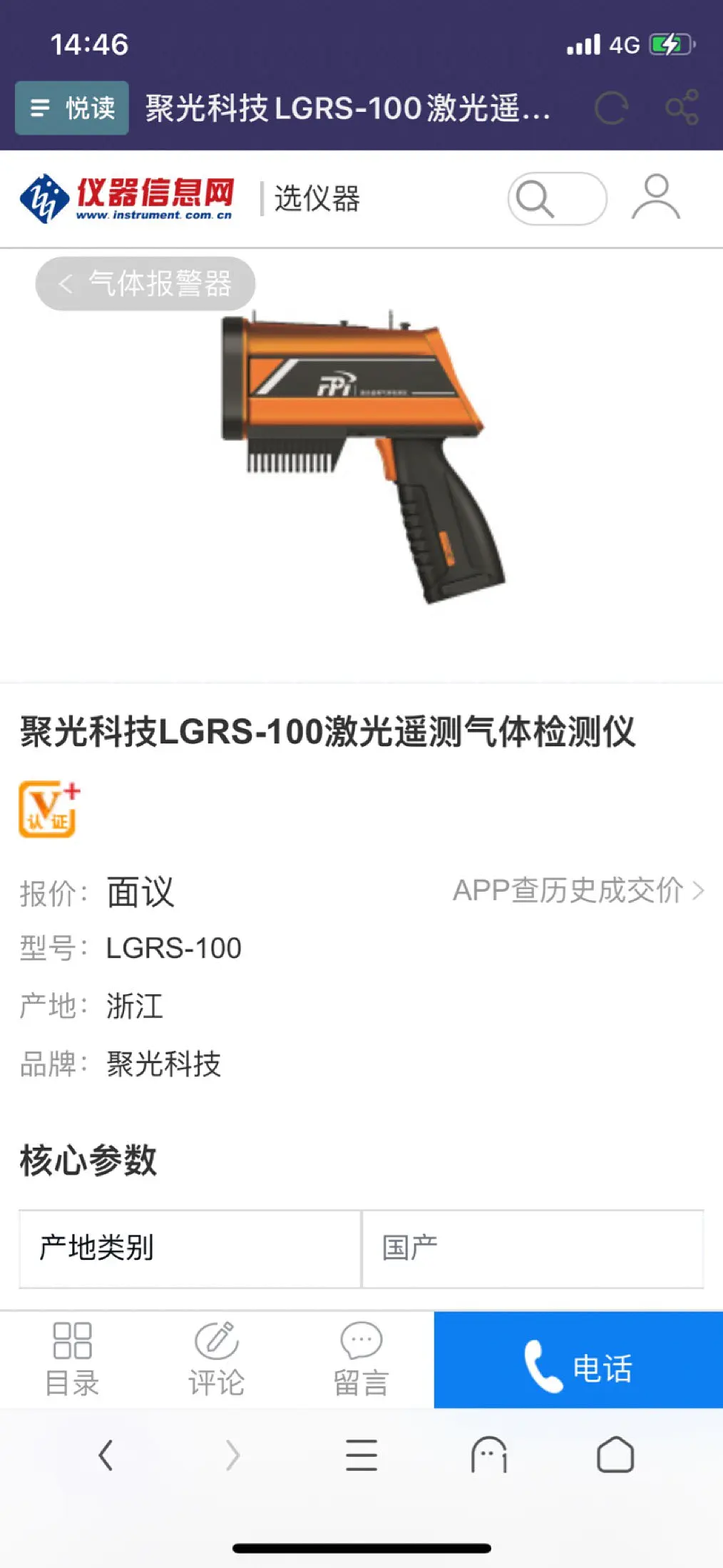Image resolution: width=723 pixels, height=1568 pixels.
Task: Tap the 选仪器 header link
Action: pyautogui.click(x=317, y=198)
